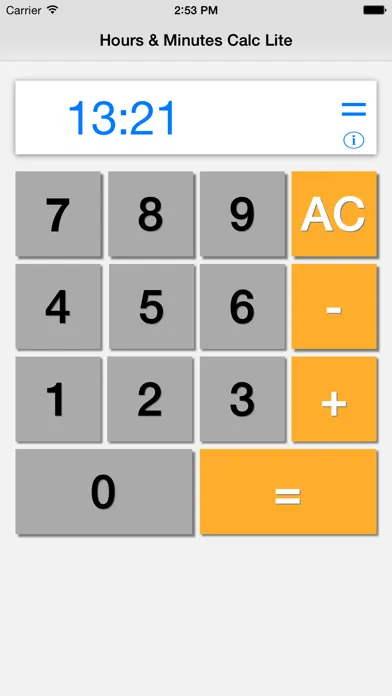Hit the 9 key
The image size is (392, 696).
coord(242,214)
